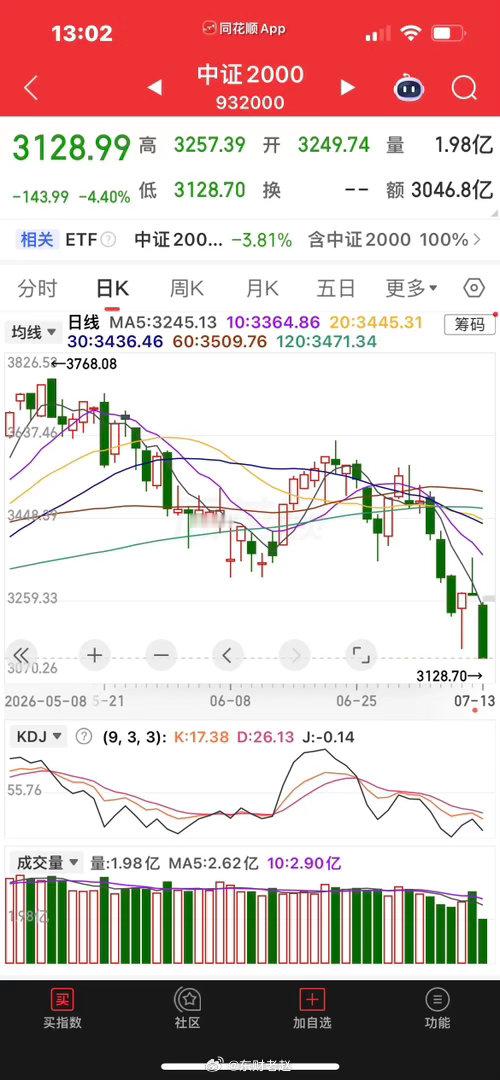Switch to the previous index with the left triangle
This screenshot has width=500, height=1080.
tap(155, 87)
